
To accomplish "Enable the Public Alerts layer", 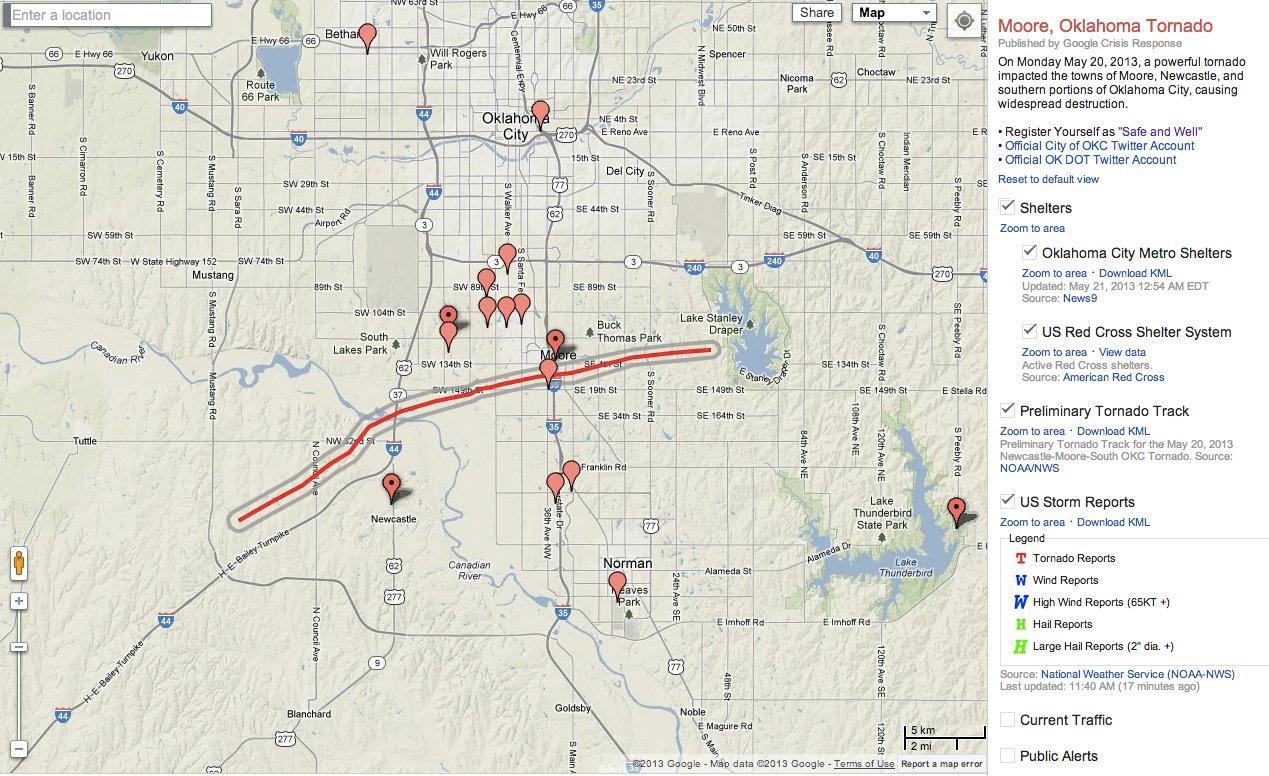I will pyautogui.click(x=1008, y=756).
